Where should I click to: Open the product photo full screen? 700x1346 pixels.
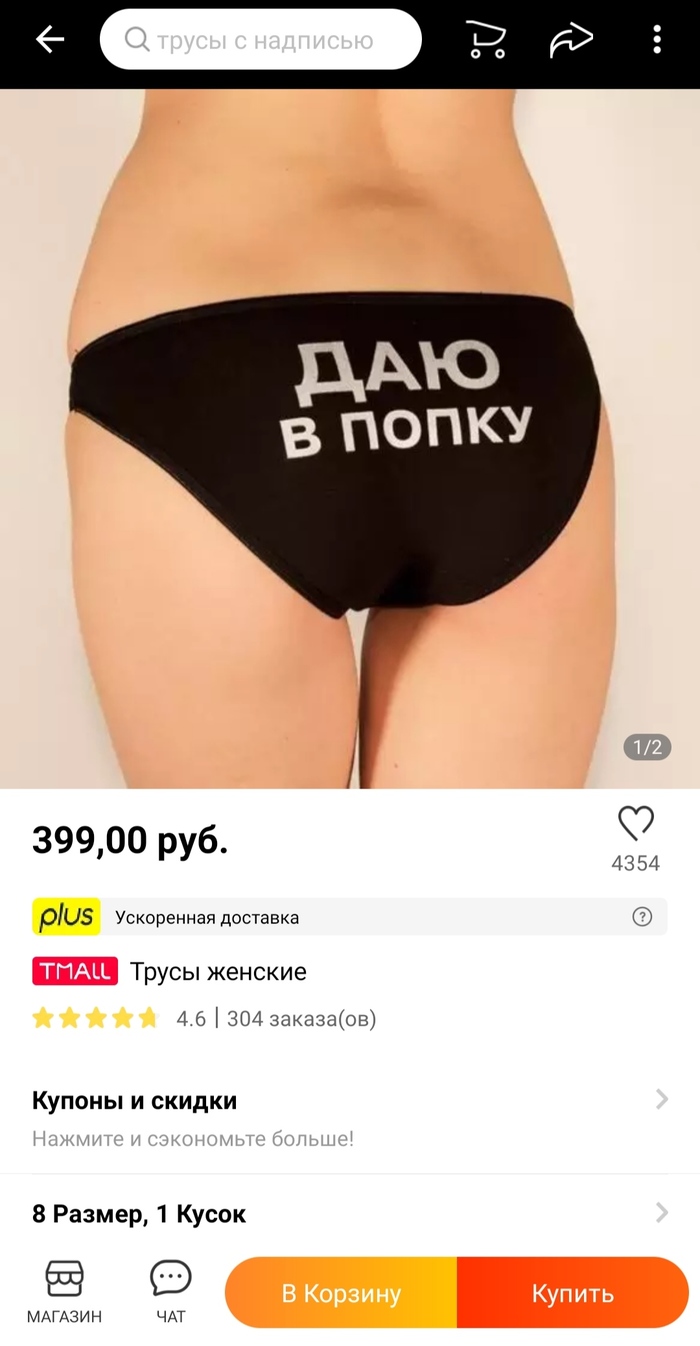tap(350, 438)
